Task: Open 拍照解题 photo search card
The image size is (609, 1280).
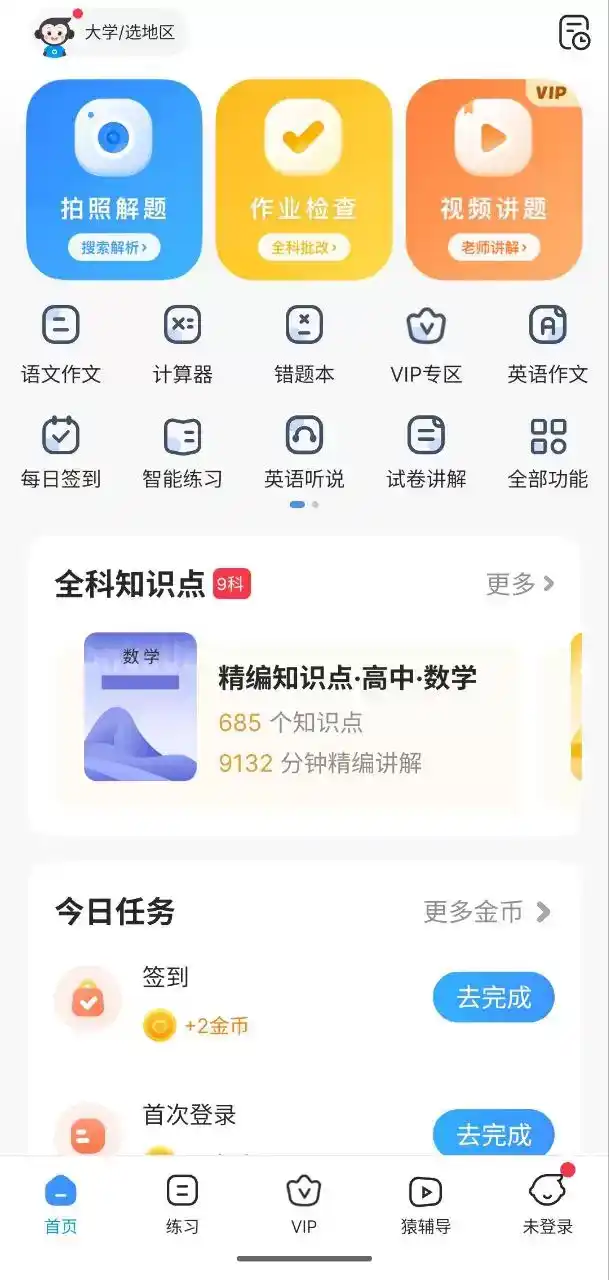Action: 114,180
